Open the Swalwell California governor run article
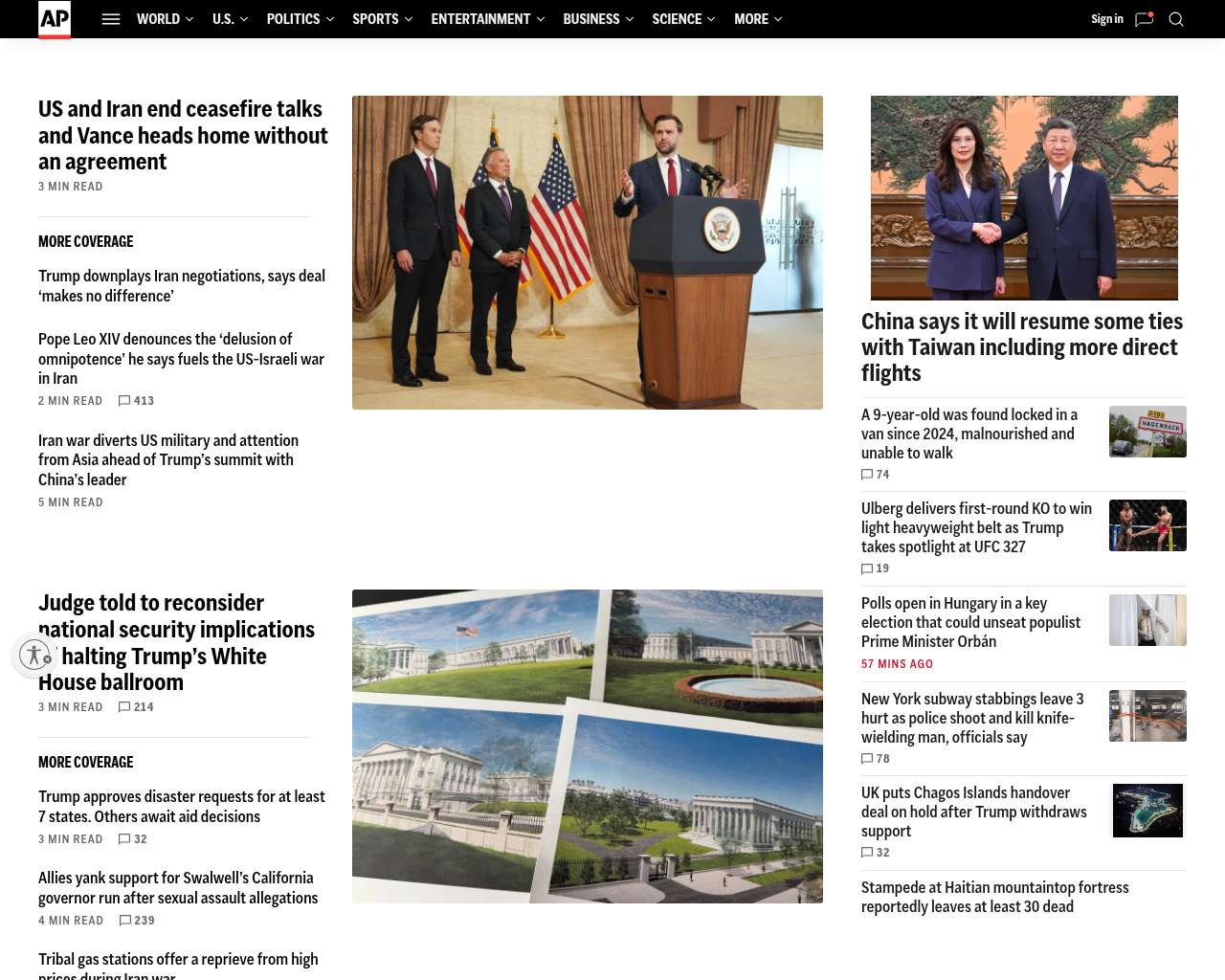This screenshot has width=1225, height=980. click(x=178, y=888)
